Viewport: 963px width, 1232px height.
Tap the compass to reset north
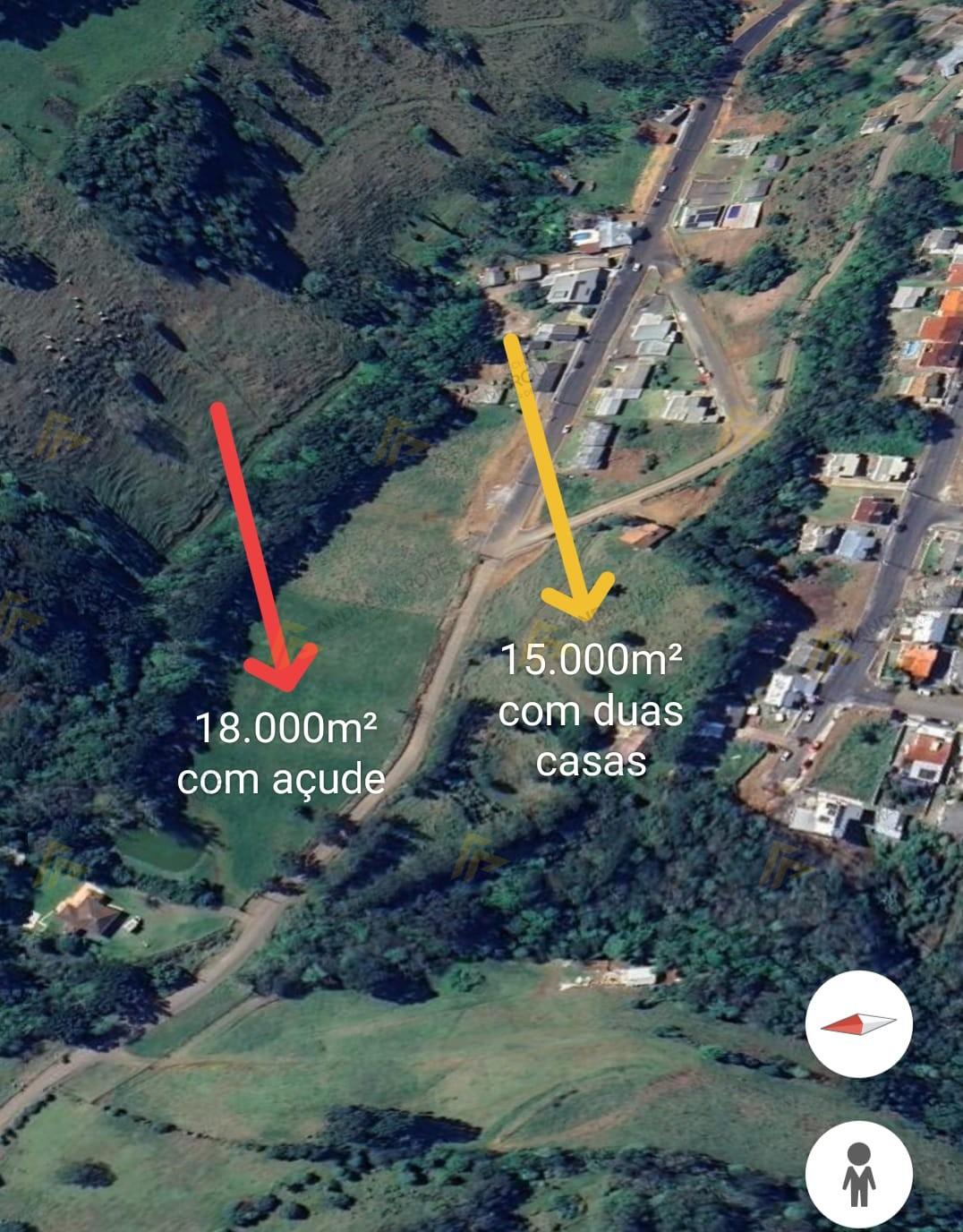[858, 1023]
